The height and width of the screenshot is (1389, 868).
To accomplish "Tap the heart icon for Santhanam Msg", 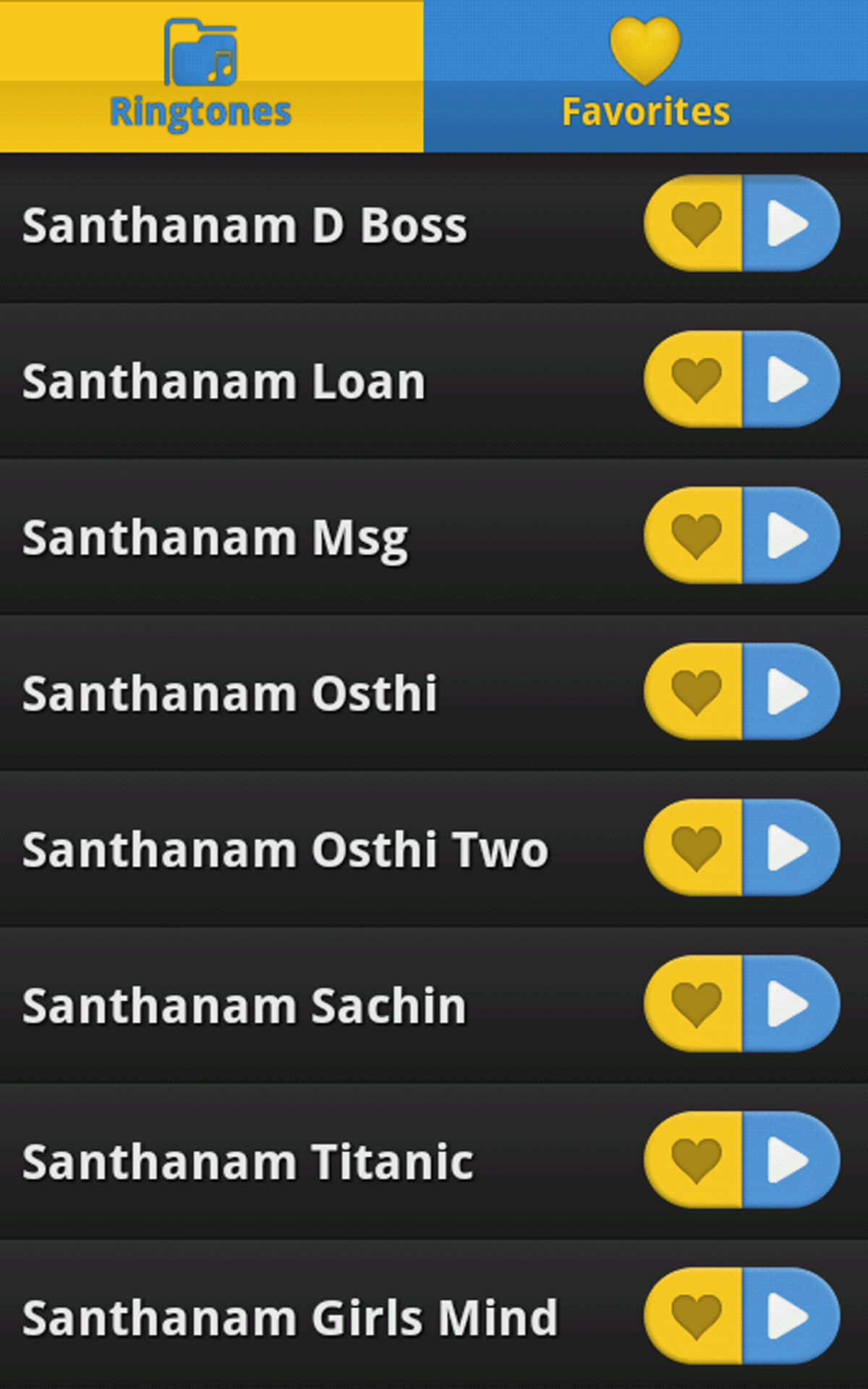I will tap(695, 535).
